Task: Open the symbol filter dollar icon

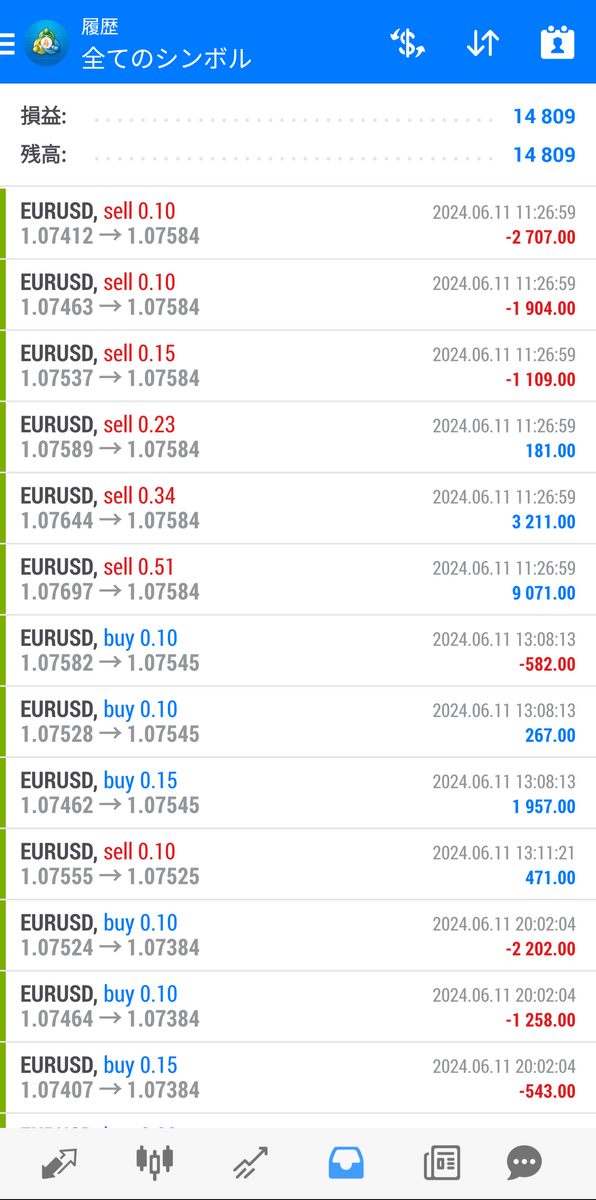Action: 407,43
